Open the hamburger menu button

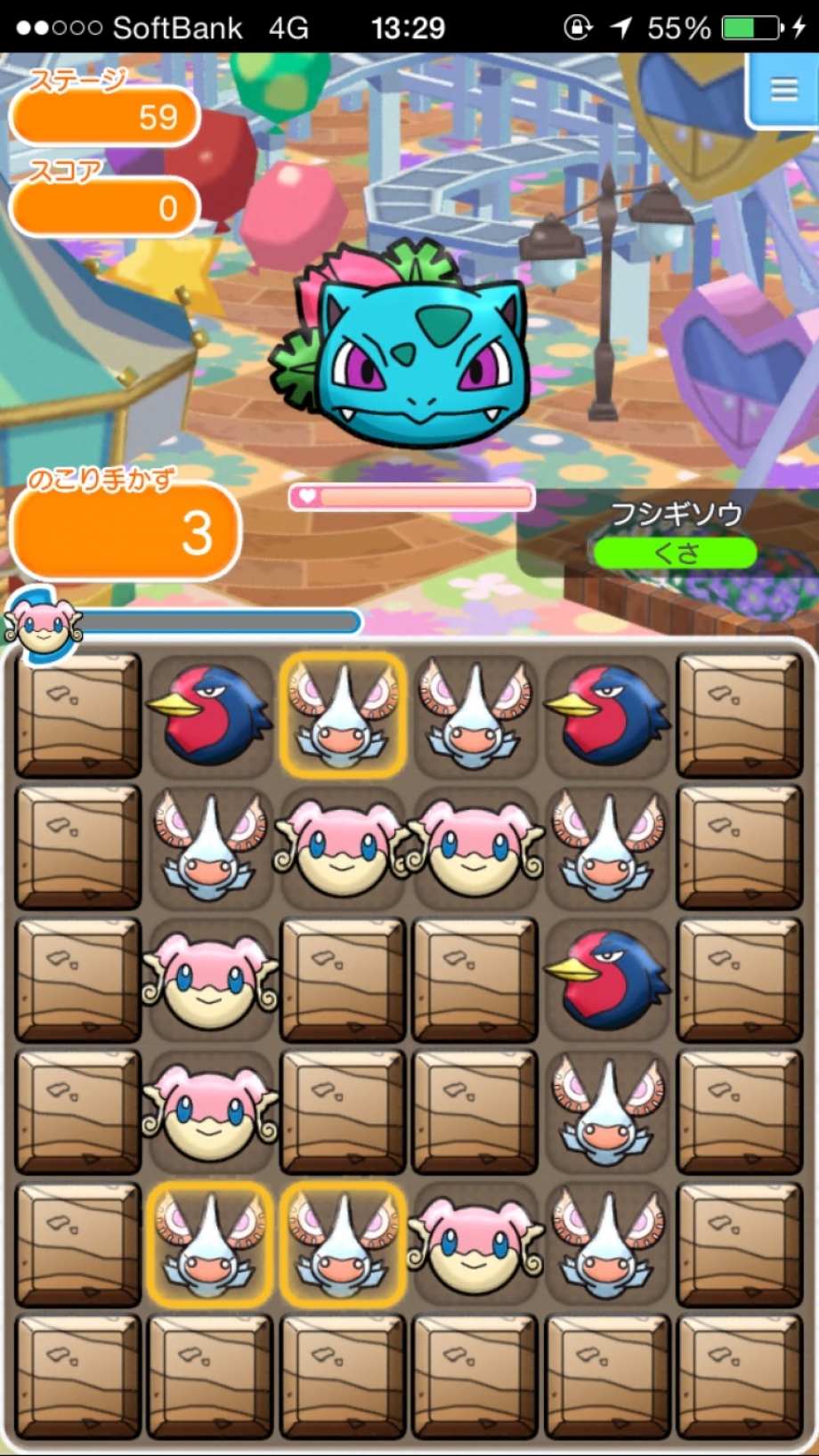(783, 90)
